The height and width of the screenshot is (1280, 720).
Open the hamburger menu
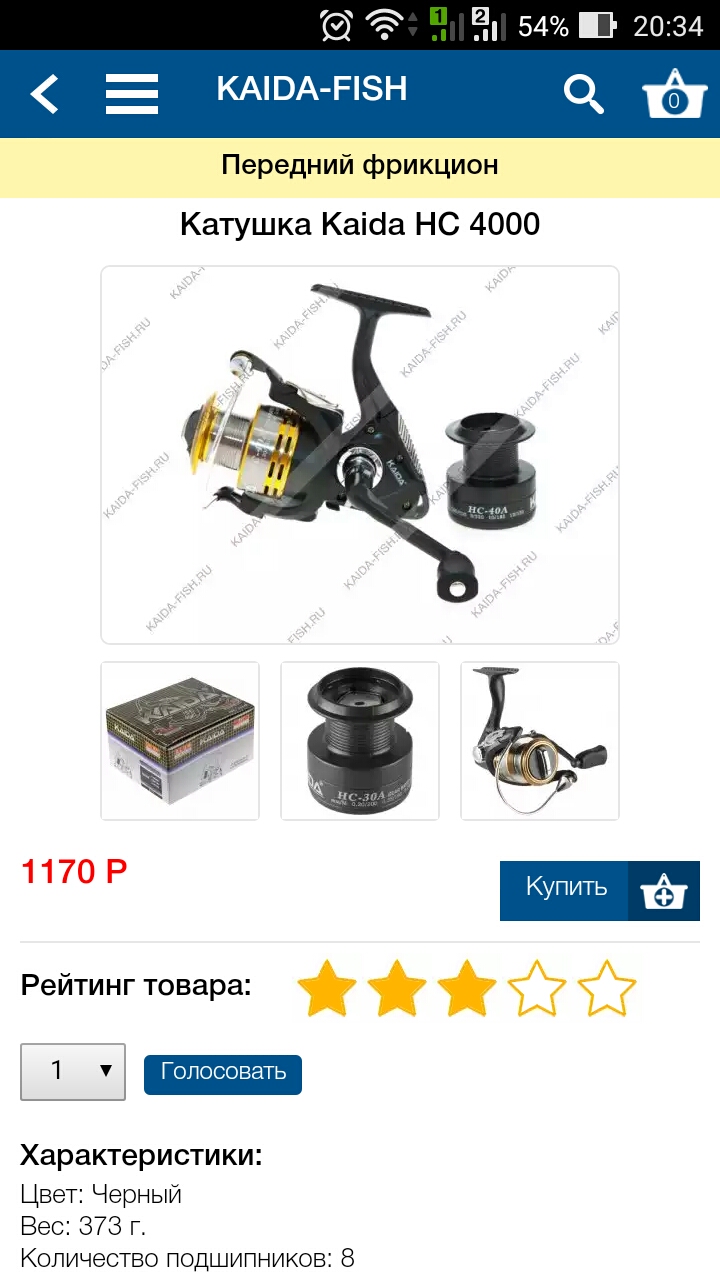tap(132, 94)
